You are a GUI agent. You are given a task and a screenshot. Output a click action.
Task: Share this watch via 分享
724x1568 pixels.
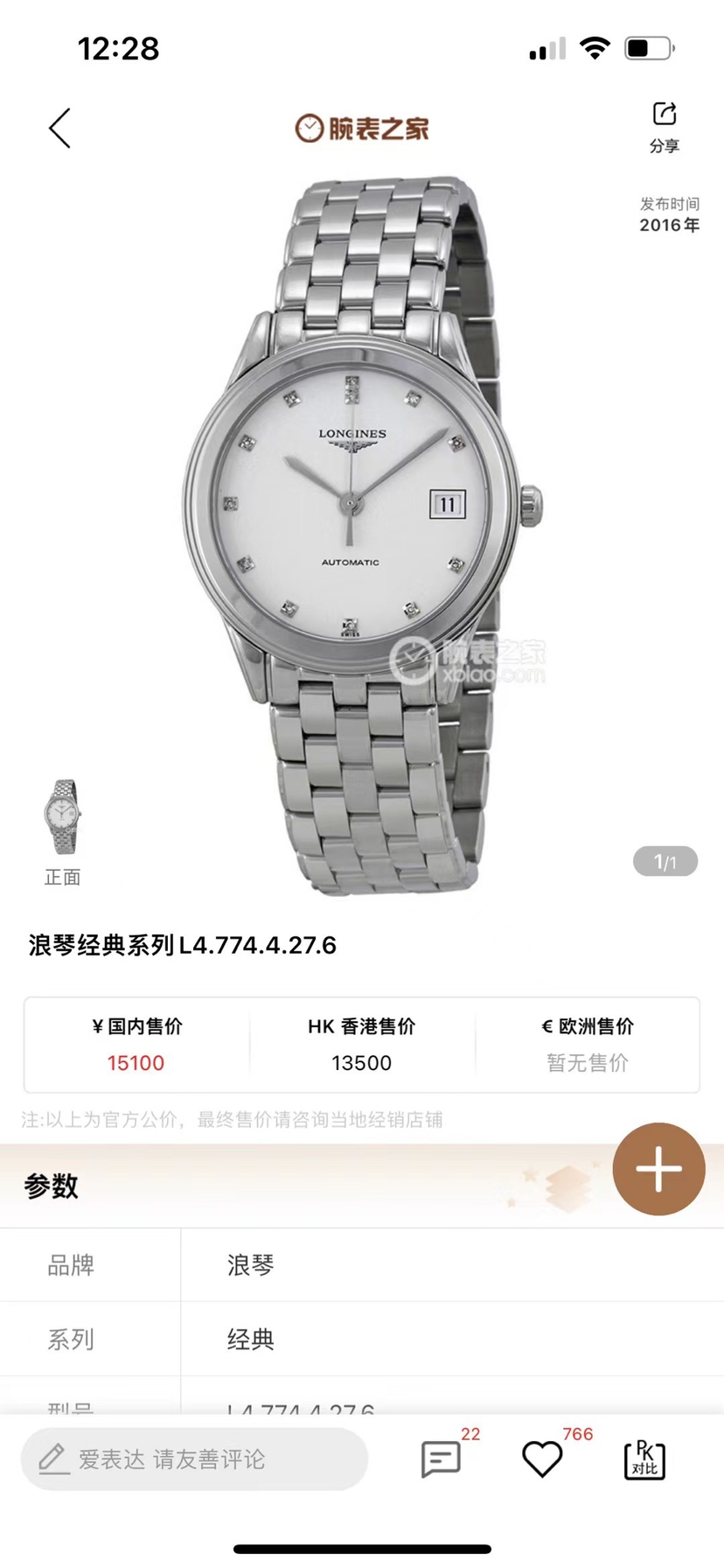(665, 126)
